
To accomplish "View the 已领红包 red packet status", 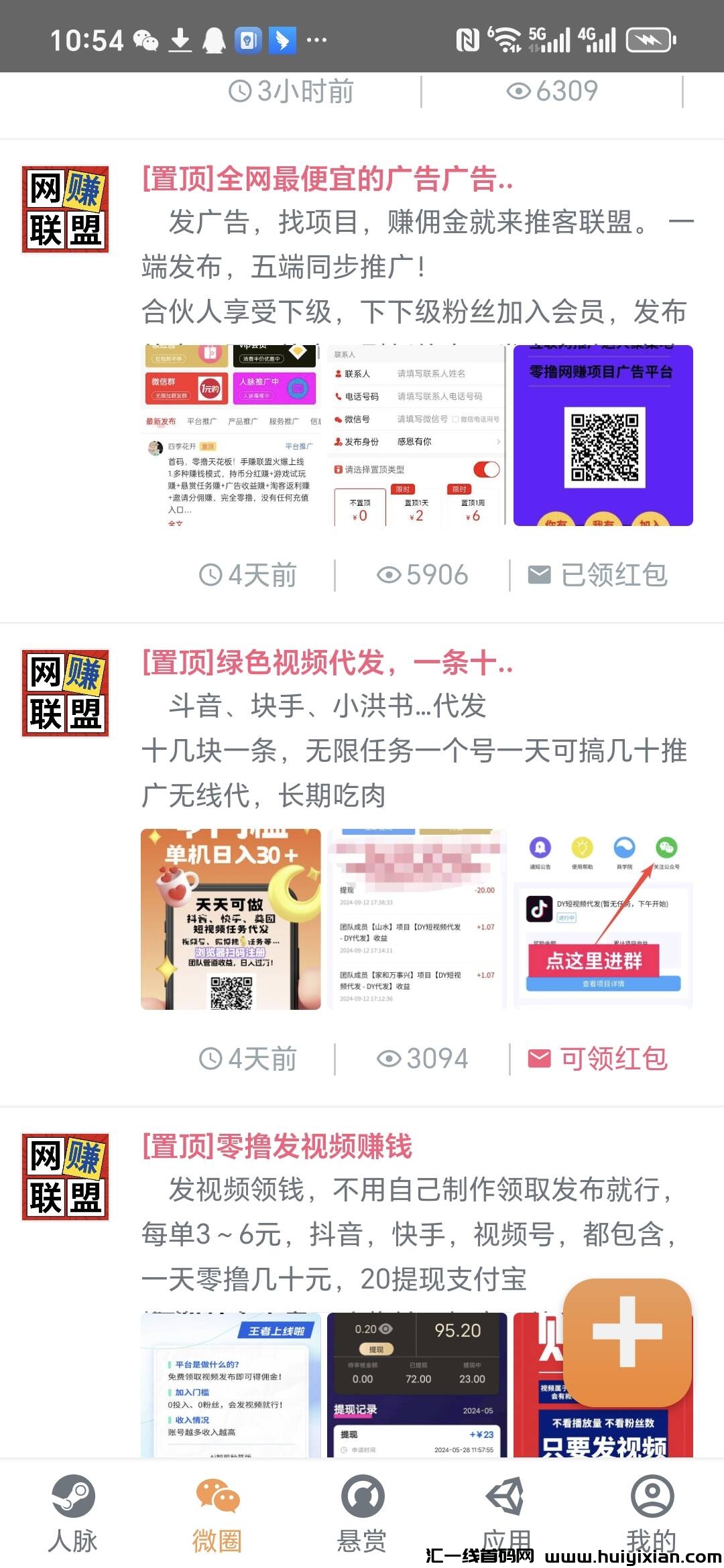I will (x=599, y=575).
